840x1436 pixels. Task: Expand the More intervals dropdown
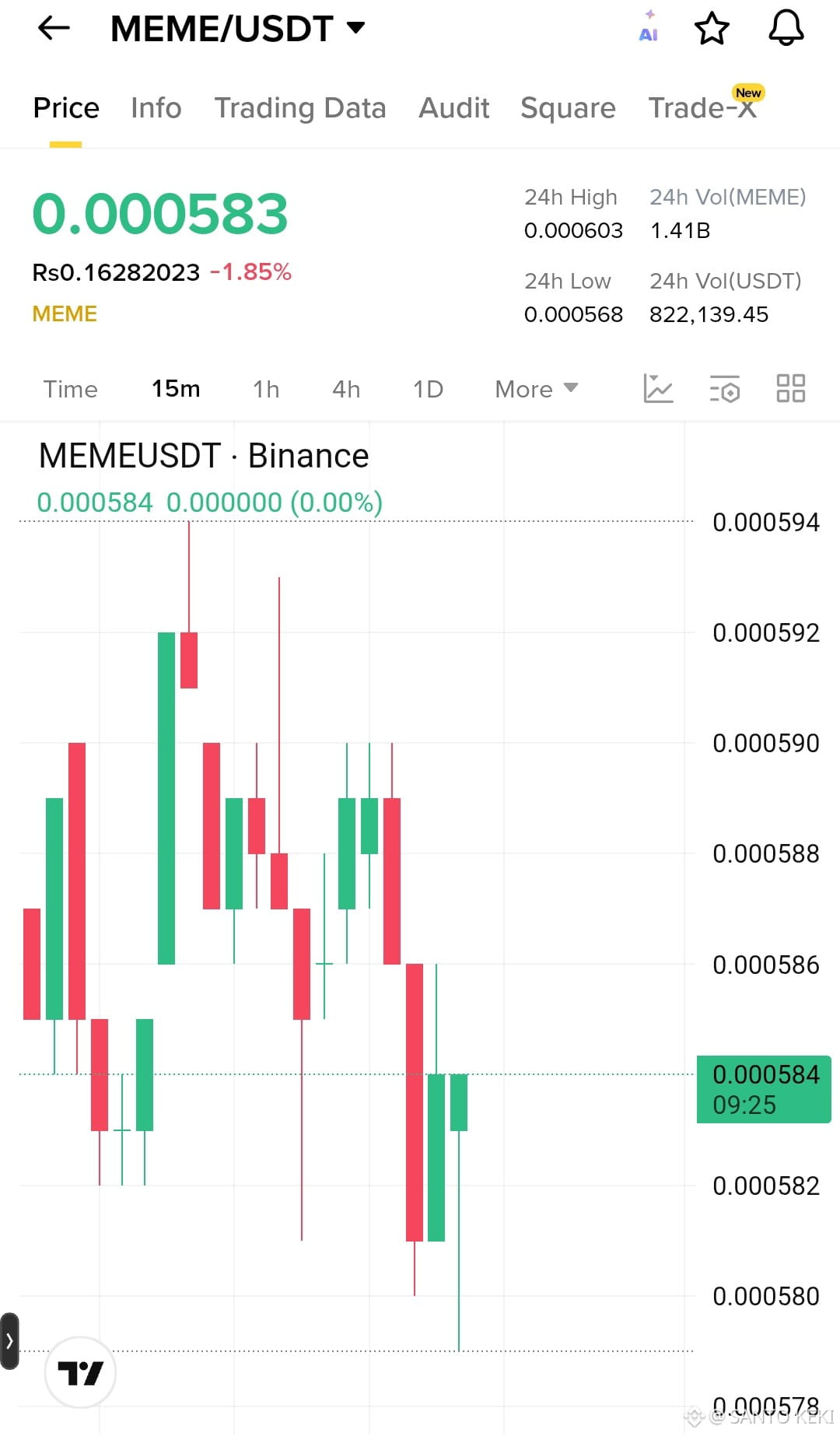(x=536, y=389)
